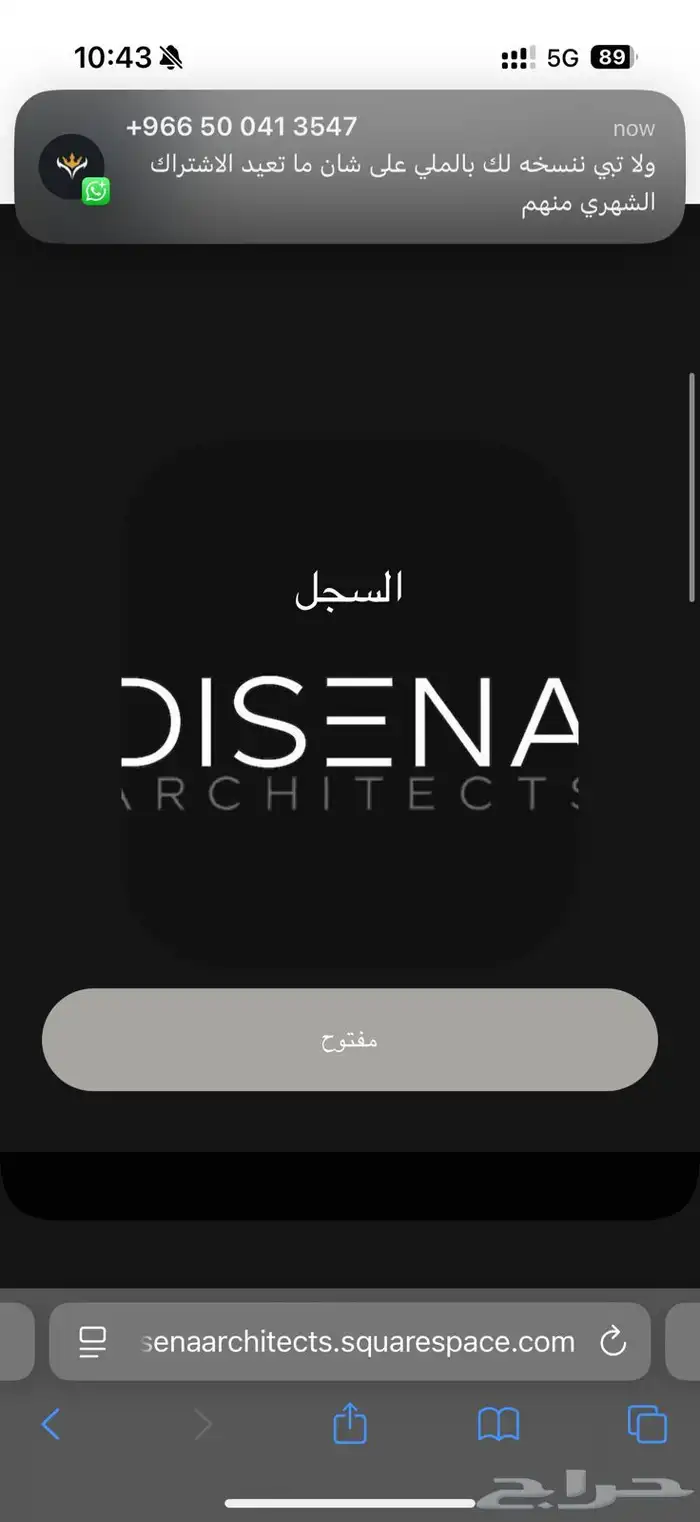The image size is (700, 1522).
Task: Show all open tabs
Action: point(647,1423)
